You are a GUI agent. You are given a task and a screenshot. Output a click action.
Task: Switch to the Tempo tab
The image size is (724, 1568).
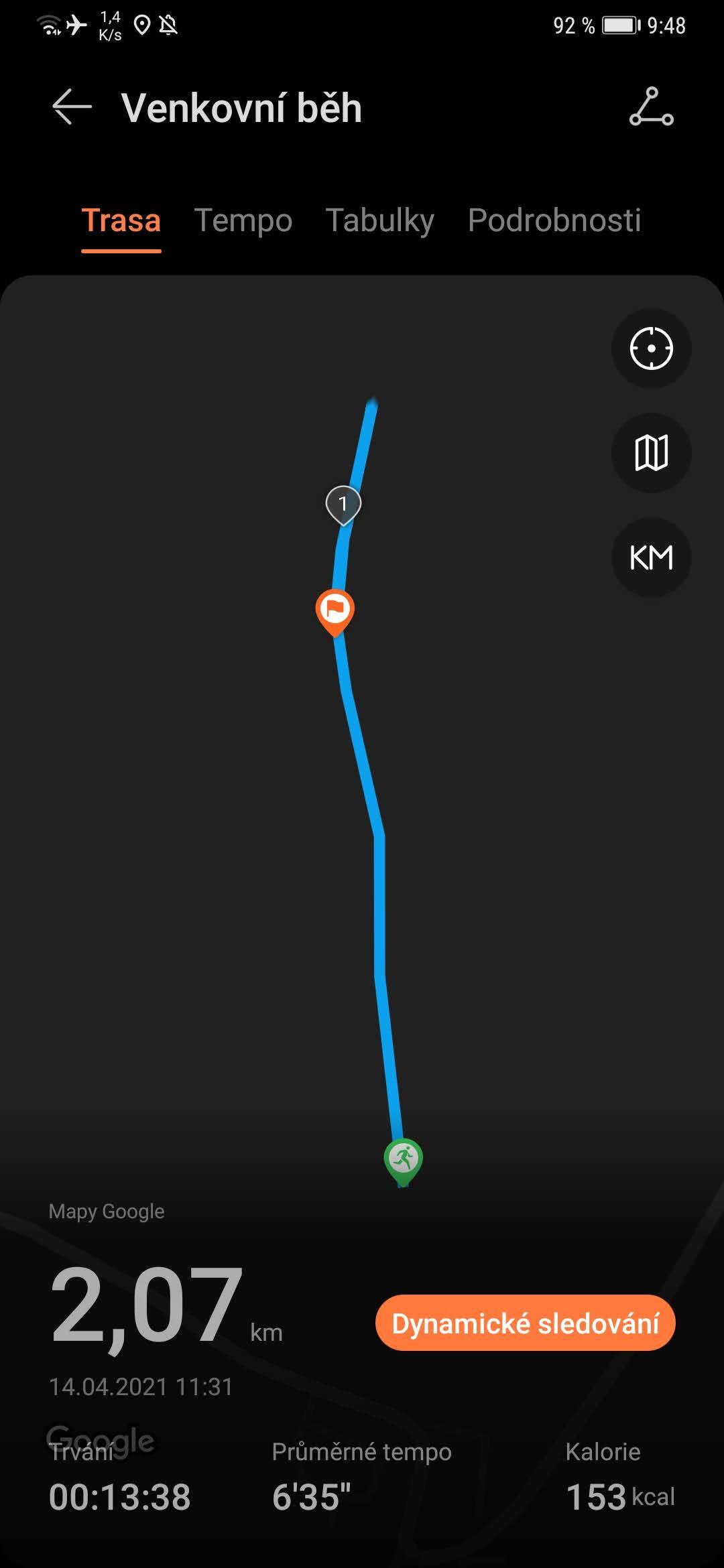click(243, 220)
